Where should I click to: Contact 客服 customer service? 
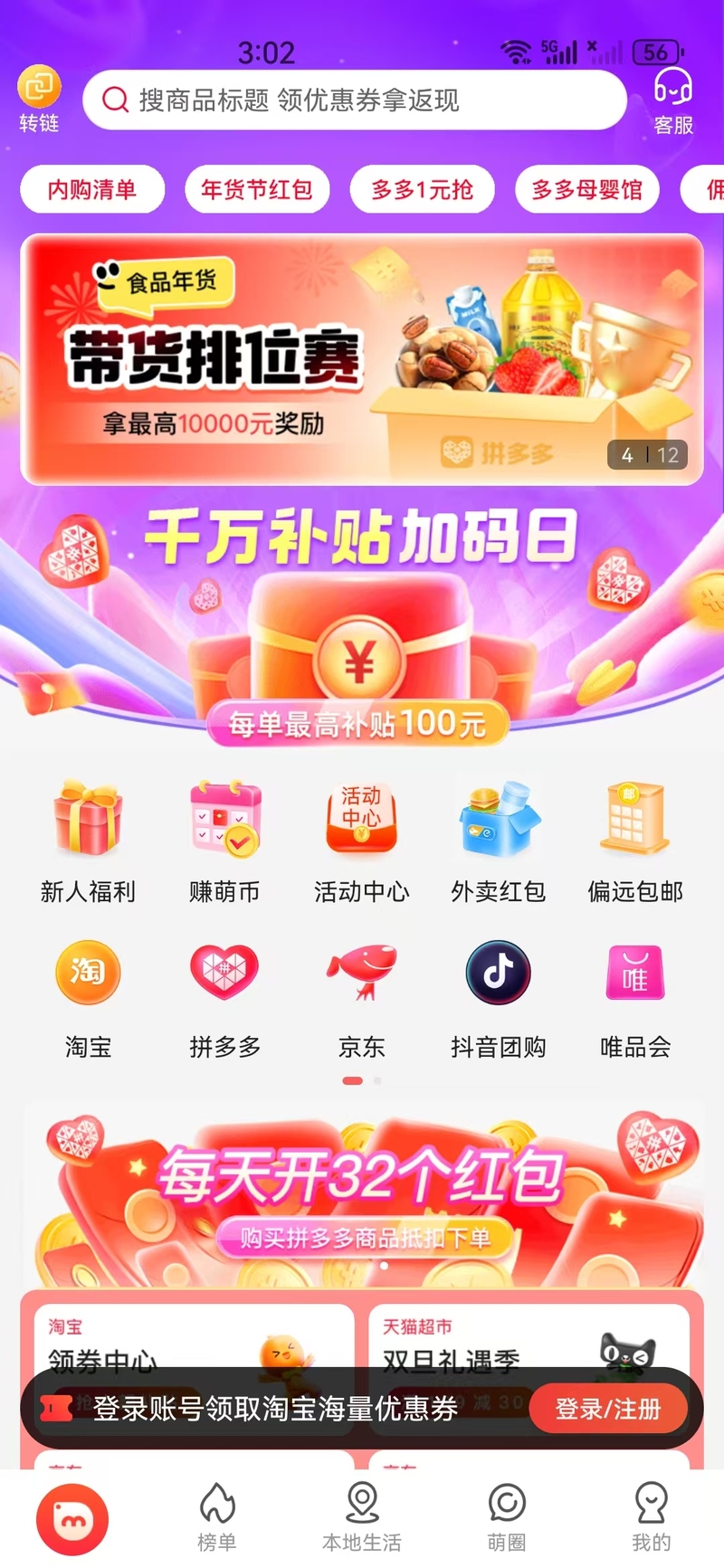(x=672, y=100)
